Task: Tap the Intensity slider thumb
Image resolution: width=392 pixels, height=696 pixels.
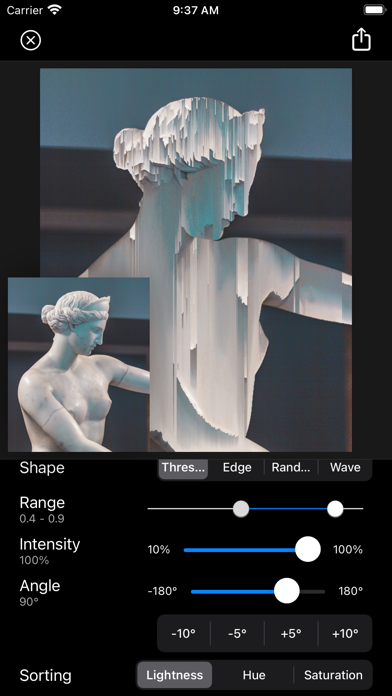Action: click(308, 550)
